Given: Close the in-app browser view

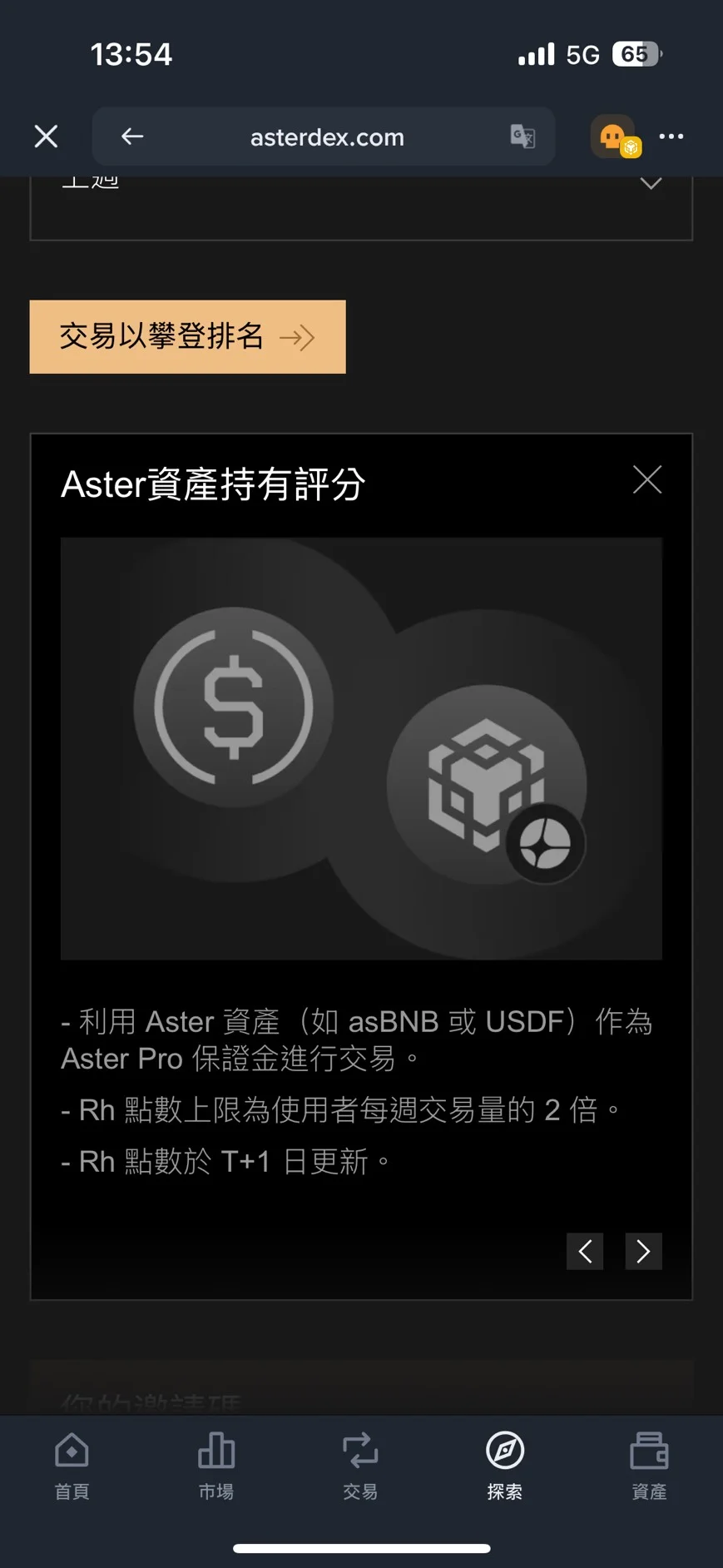Looking at the screenshot, I should coord(46,136).
